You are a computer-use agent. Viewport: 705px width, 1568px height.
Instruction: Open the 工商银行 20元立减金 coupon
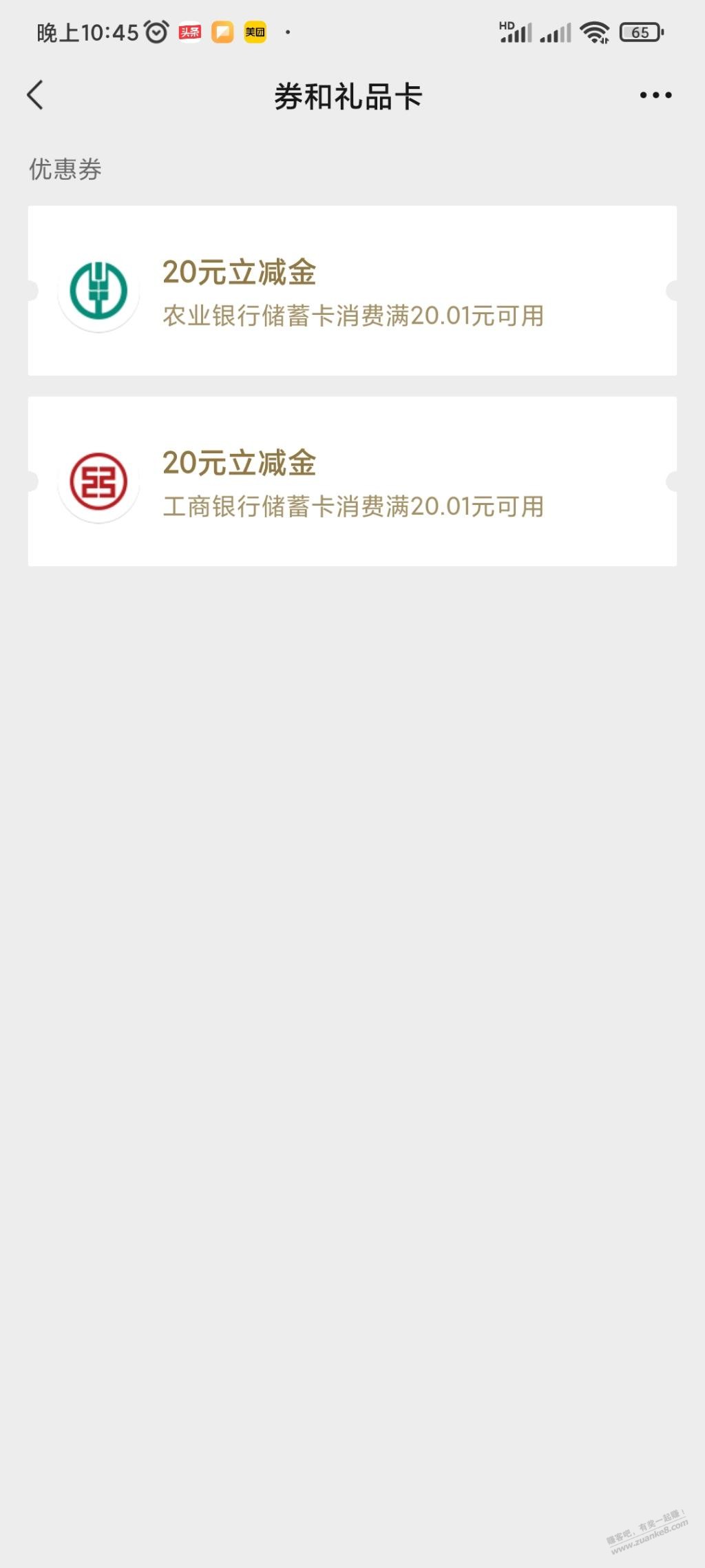point(352,482)
